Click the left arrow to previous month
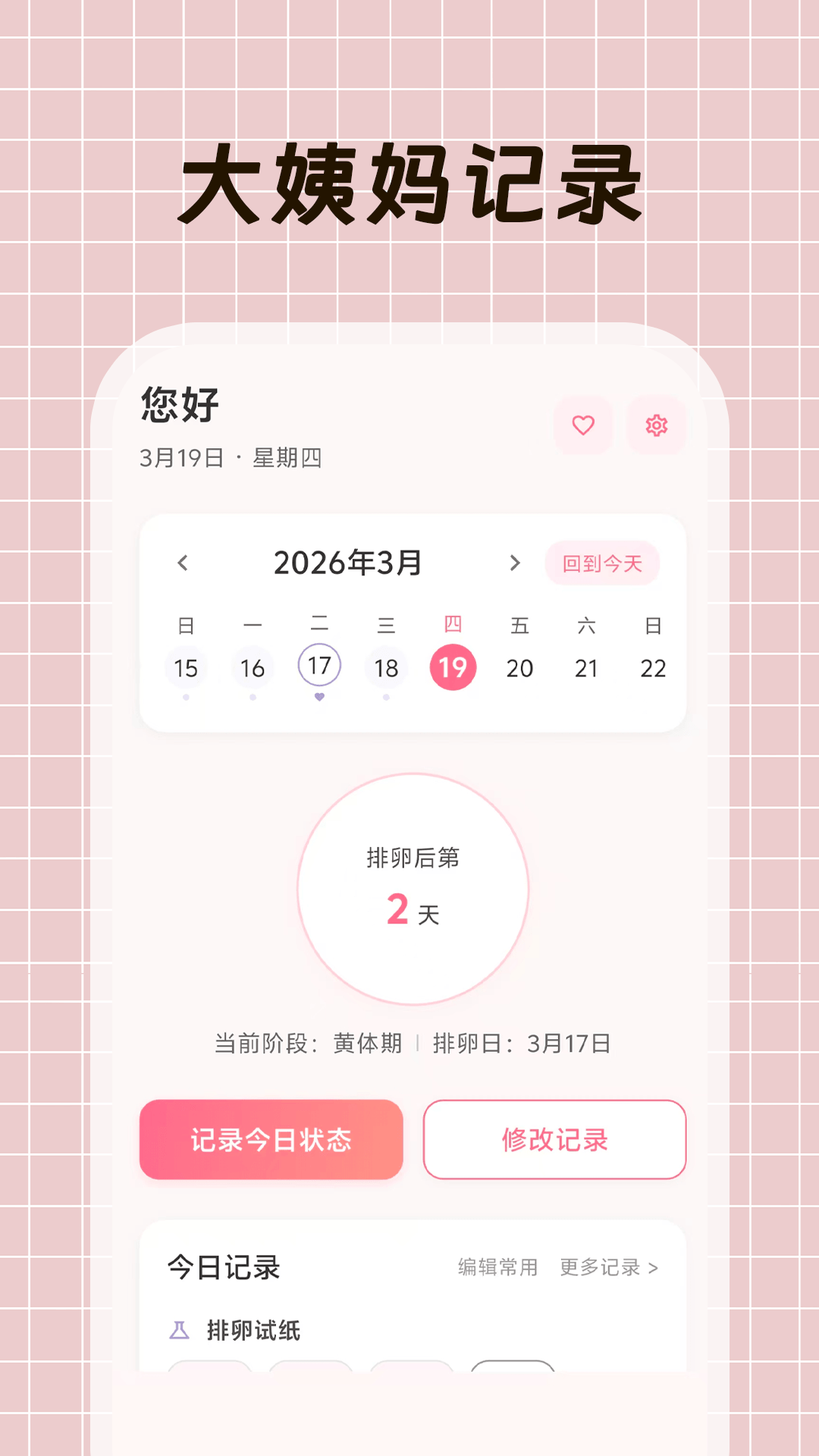 (182, 563)
